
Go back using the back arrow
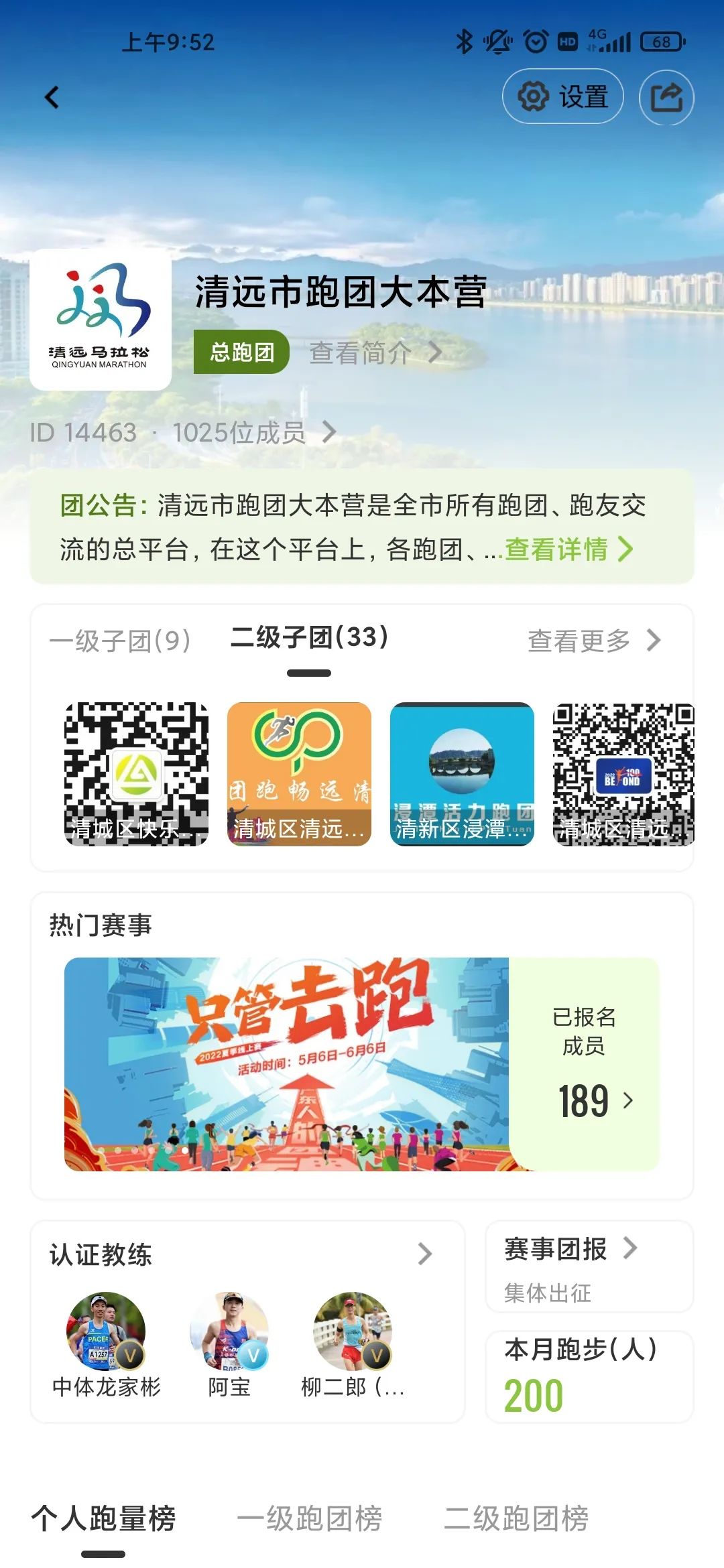pyautogui.click(x=52, y=98)
